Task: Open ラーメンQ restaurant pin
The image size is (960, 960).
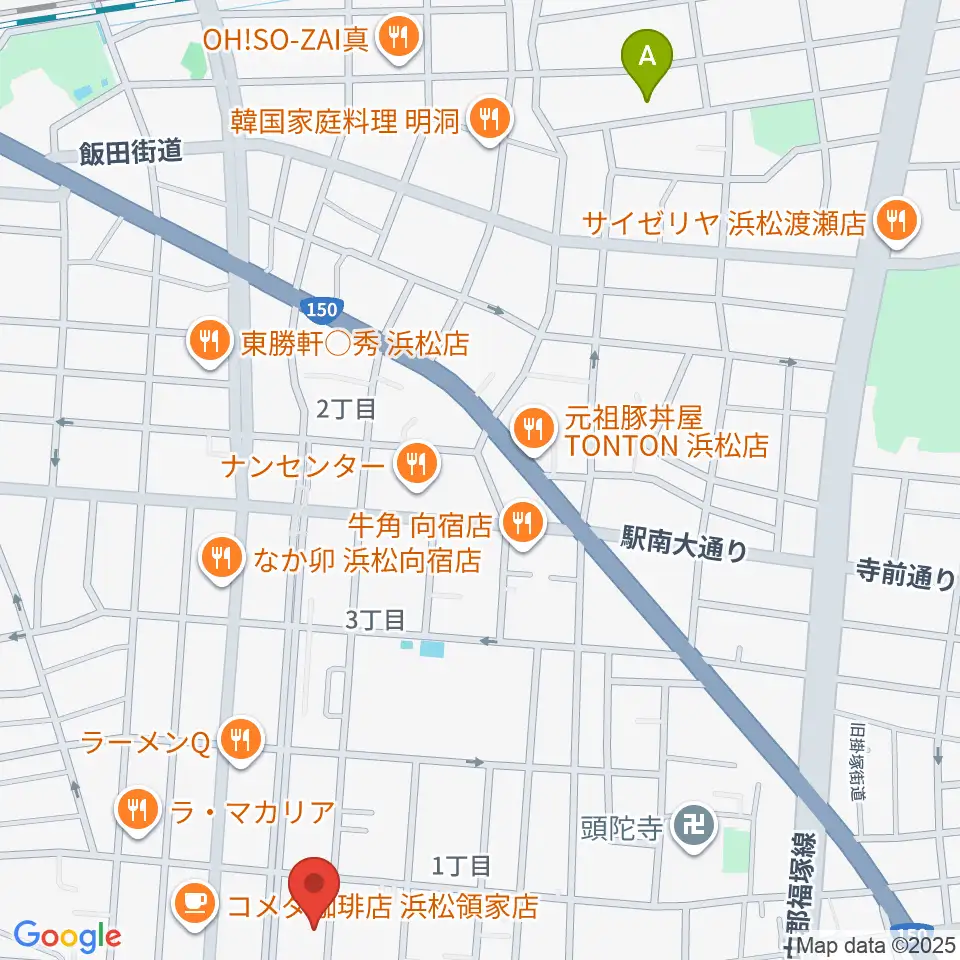Action: click(241, 742)
